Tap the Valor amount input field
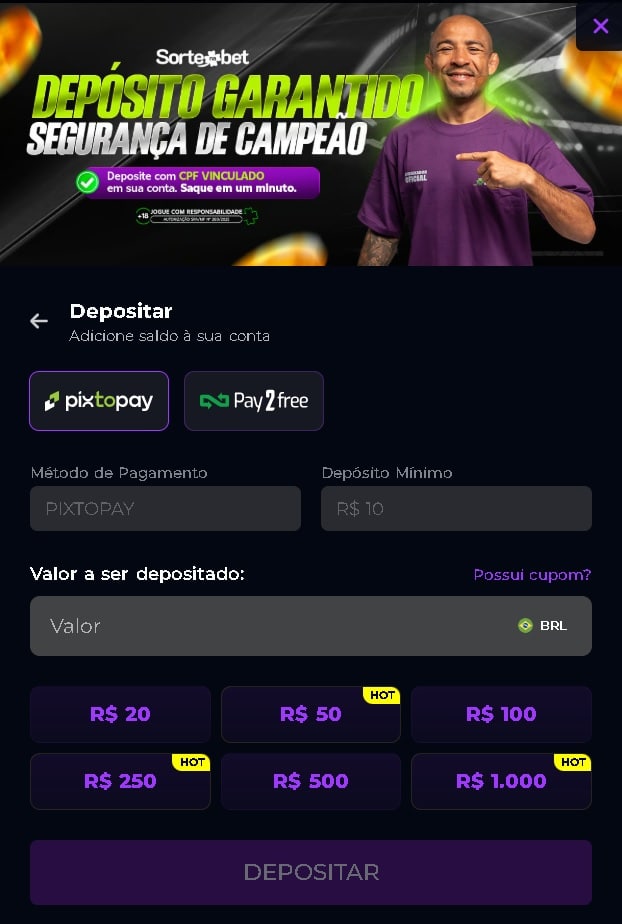 coord(270,626)
